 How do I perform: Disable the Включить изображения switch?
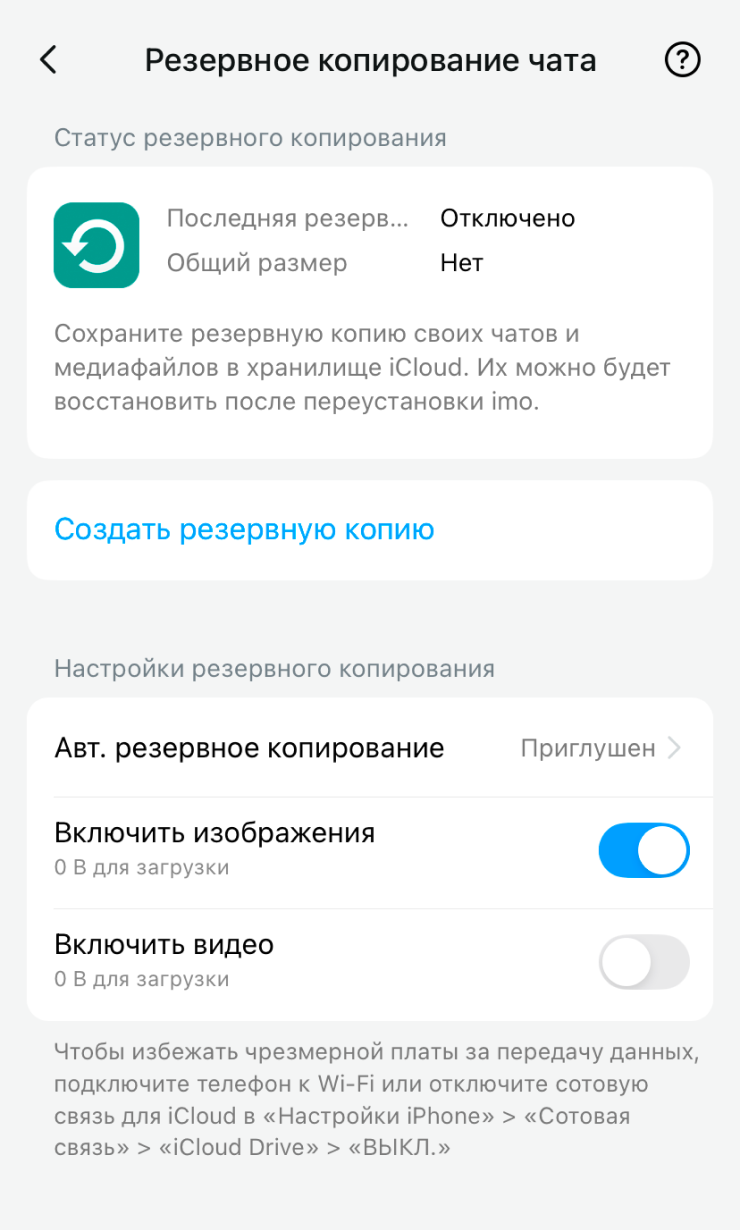pos(643,850)
